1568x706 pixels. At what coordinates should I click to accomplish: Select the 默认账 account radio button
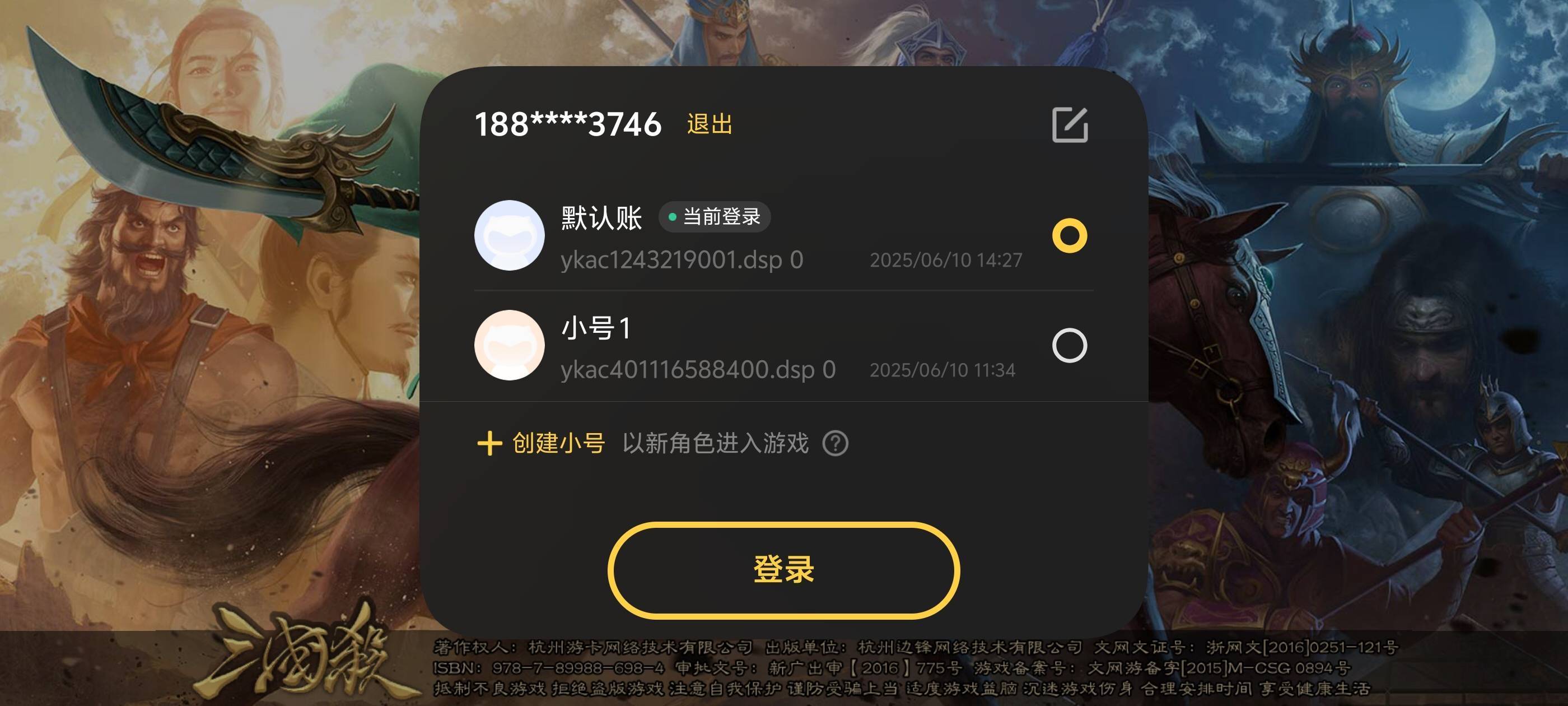point(1070,236)
